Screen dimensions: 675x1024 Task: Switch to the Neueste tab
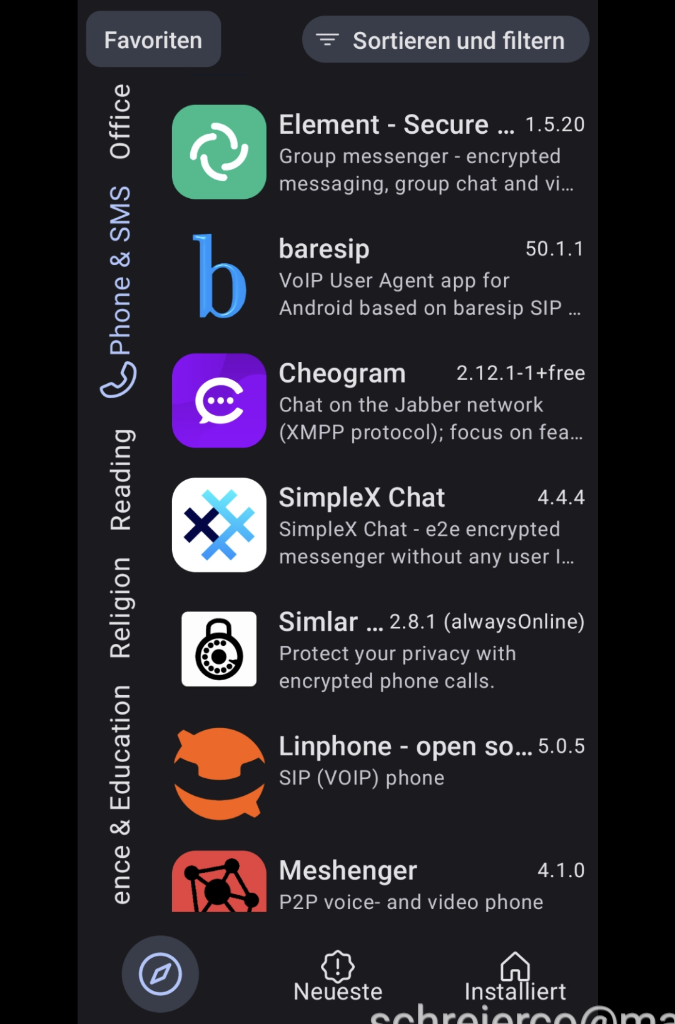click(x=338, y=977)
